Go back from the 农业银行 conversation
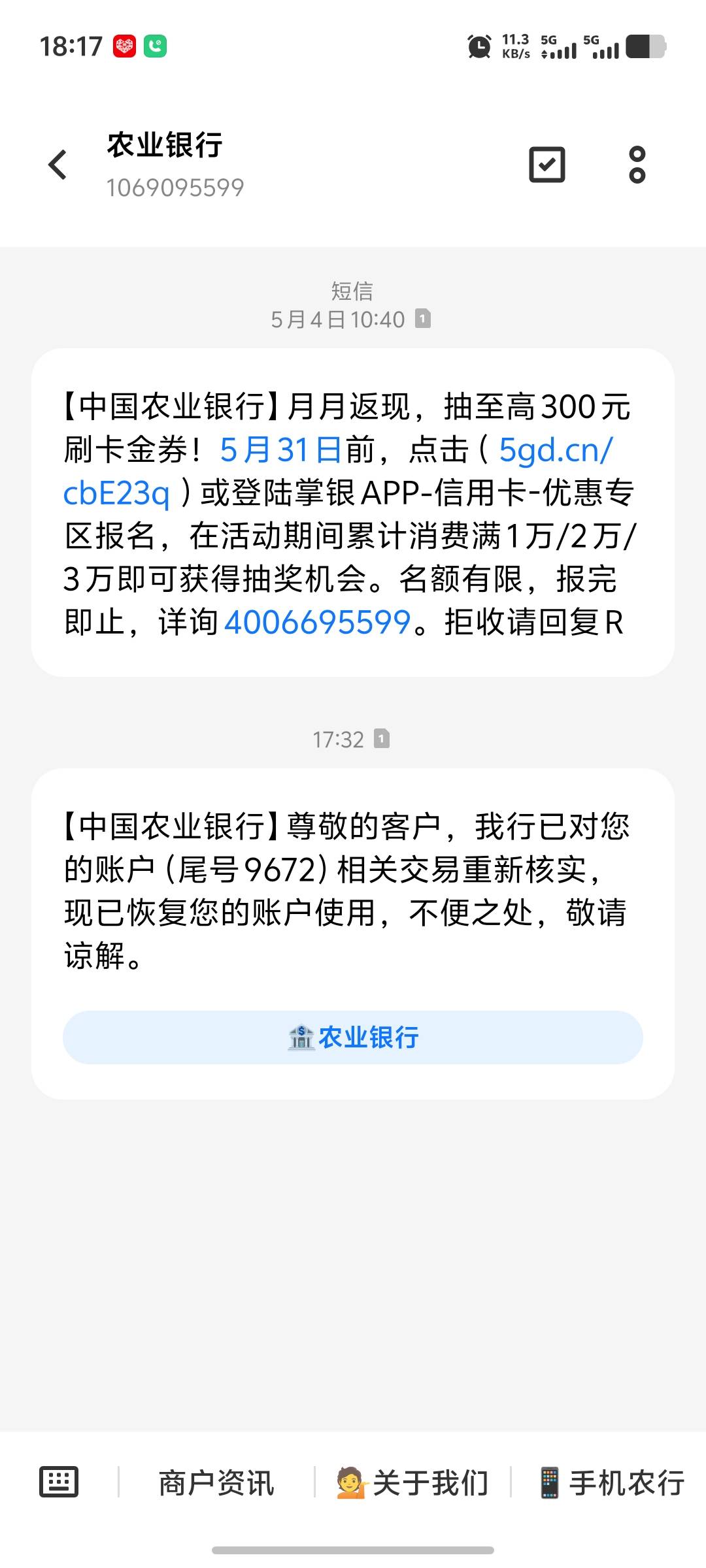This screenshot has width=706, height=1568. tap(58, 165)
